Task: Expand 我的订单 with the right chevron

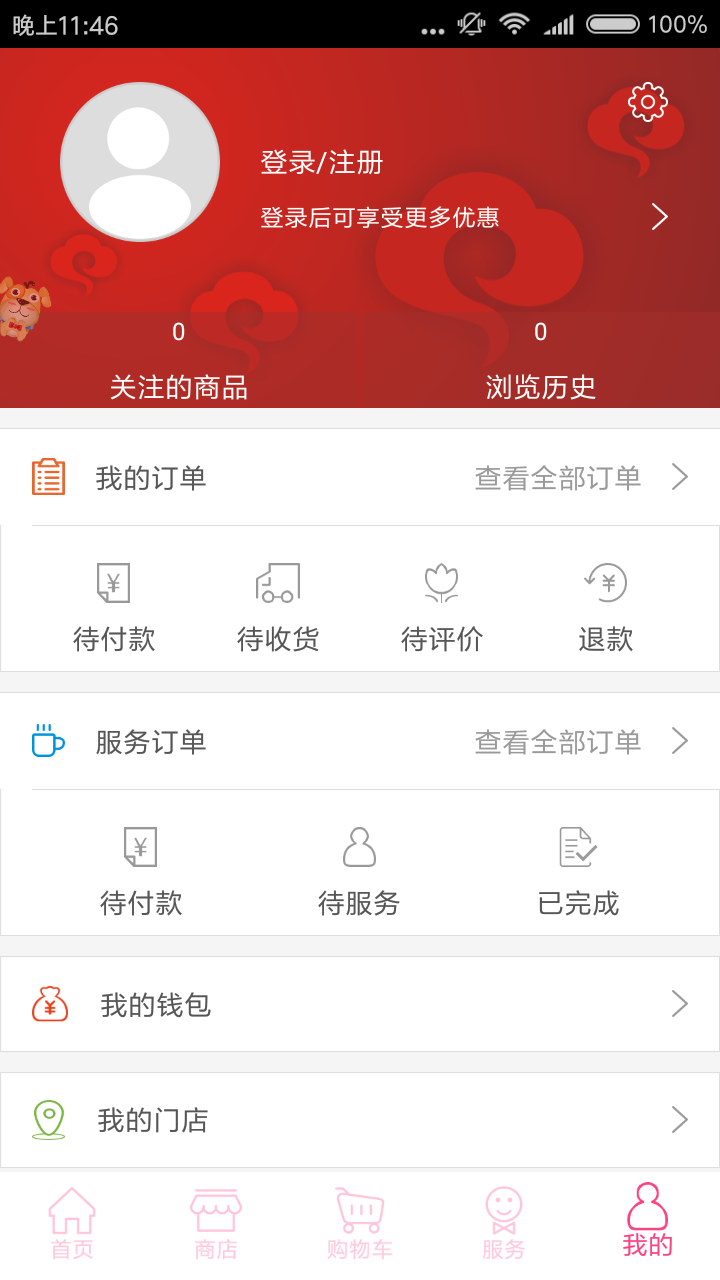Action: tap(680, 478)
